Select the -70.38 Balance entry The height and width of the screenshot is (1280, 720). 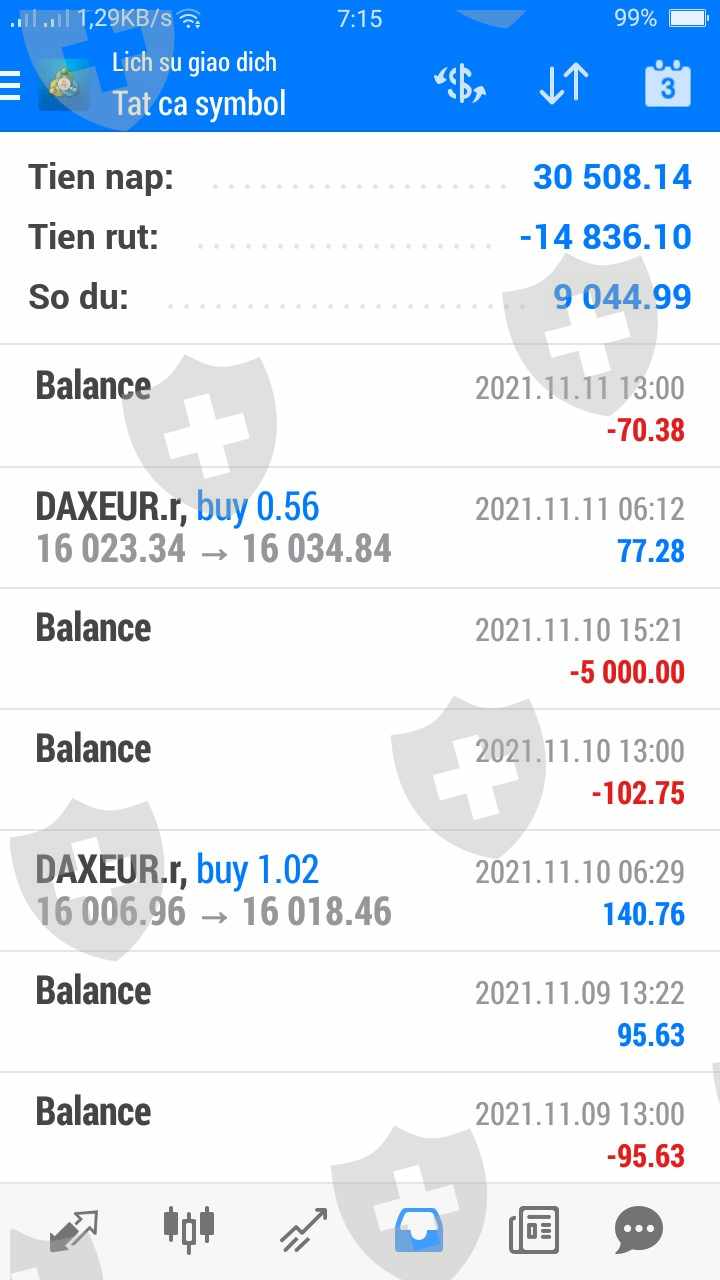pos(360,407)
